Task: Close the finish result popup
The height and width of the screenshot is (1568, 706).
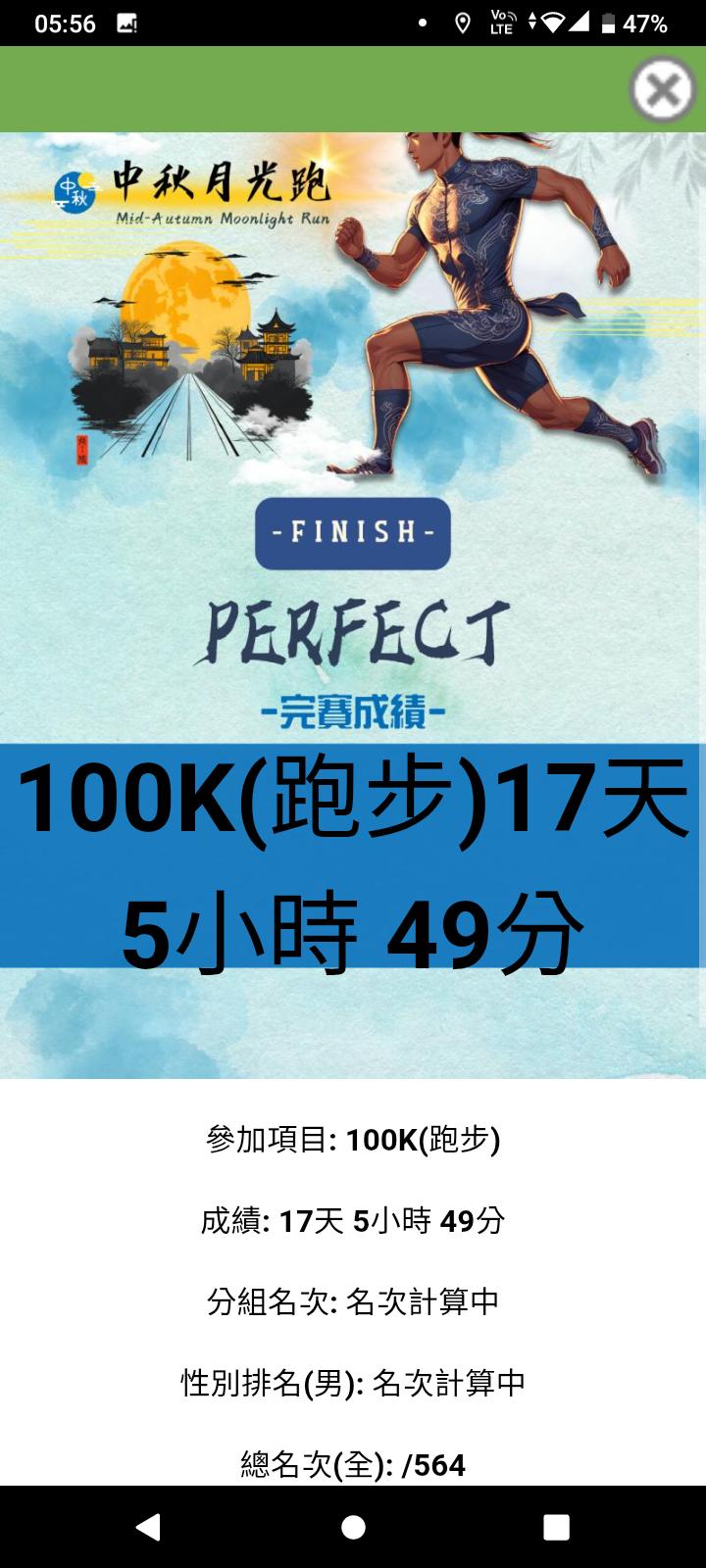Action: [663, 90]
